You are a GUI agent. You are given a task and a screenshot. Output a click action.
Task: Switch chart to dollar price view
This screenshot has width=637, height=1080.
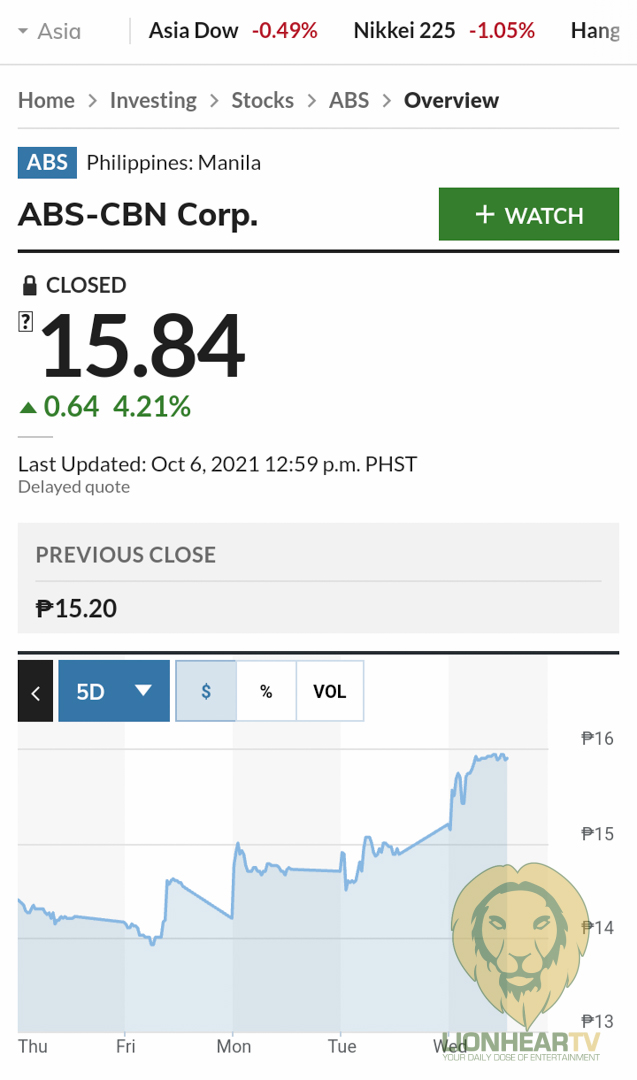point(206,691)
